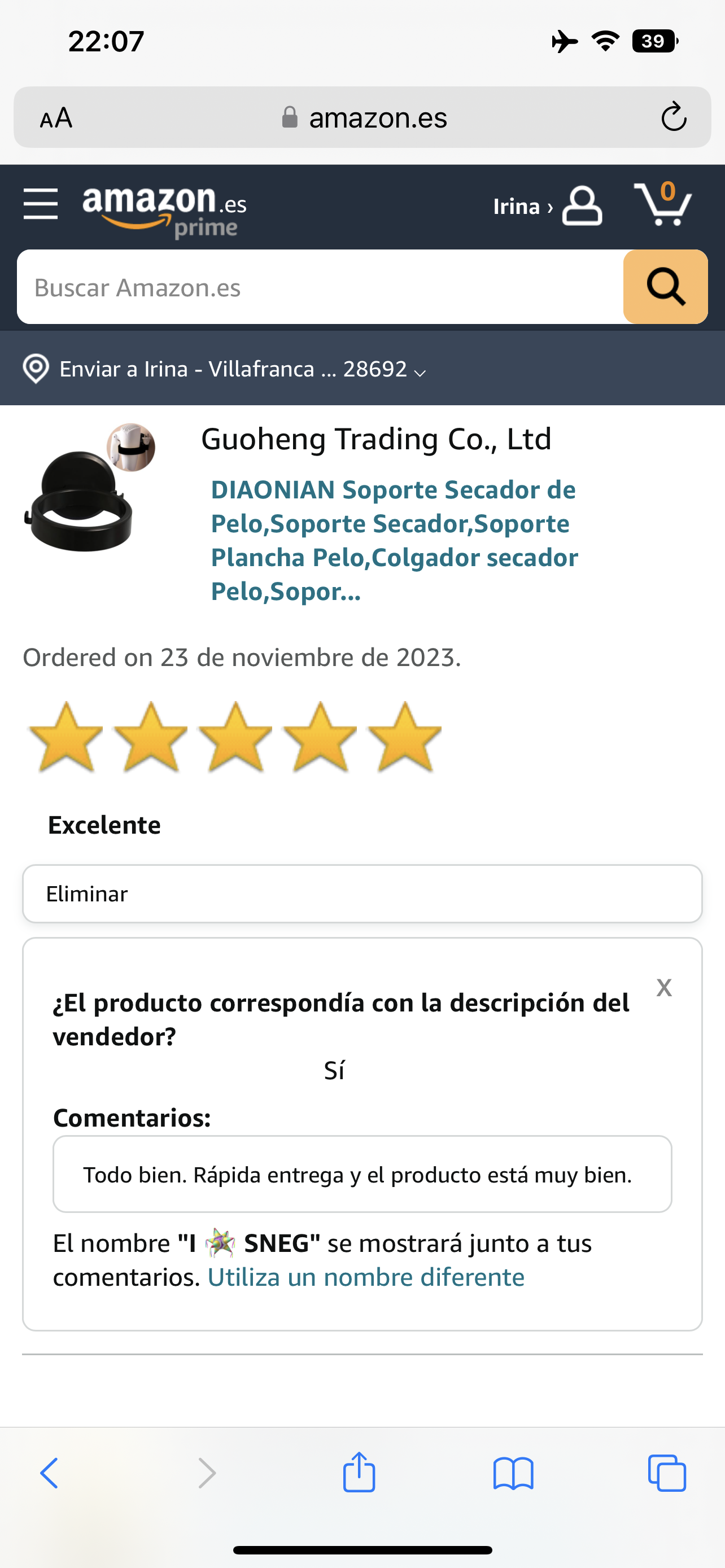Viewport: 725px width, 1568px height.
Task: Close the feedback details box
Action: 663,987
